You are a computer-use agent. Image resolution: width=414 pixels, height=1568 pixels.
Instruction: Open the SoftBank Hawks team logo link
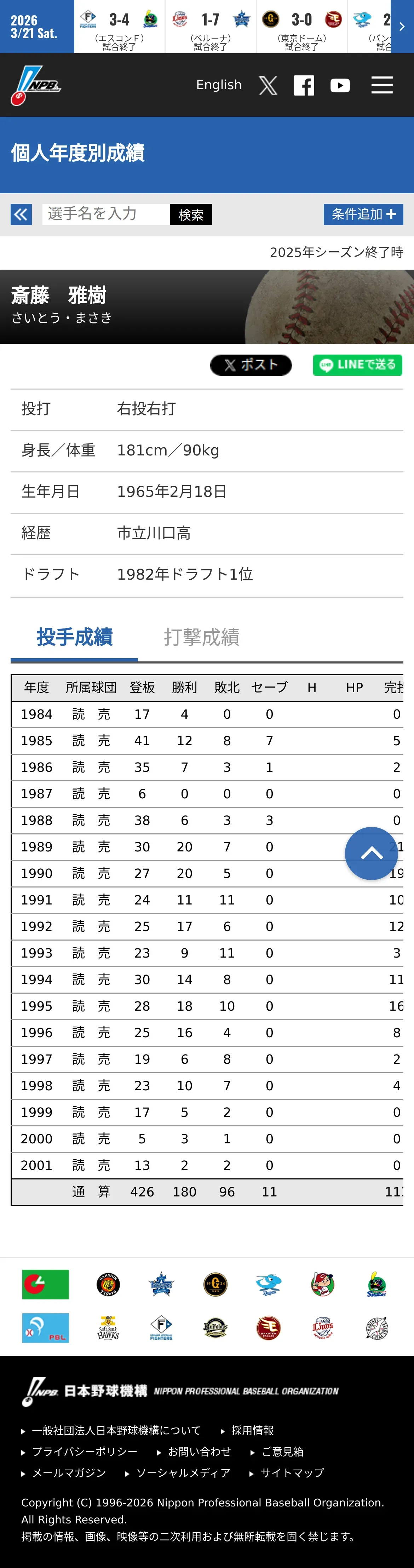(108, 1328)
